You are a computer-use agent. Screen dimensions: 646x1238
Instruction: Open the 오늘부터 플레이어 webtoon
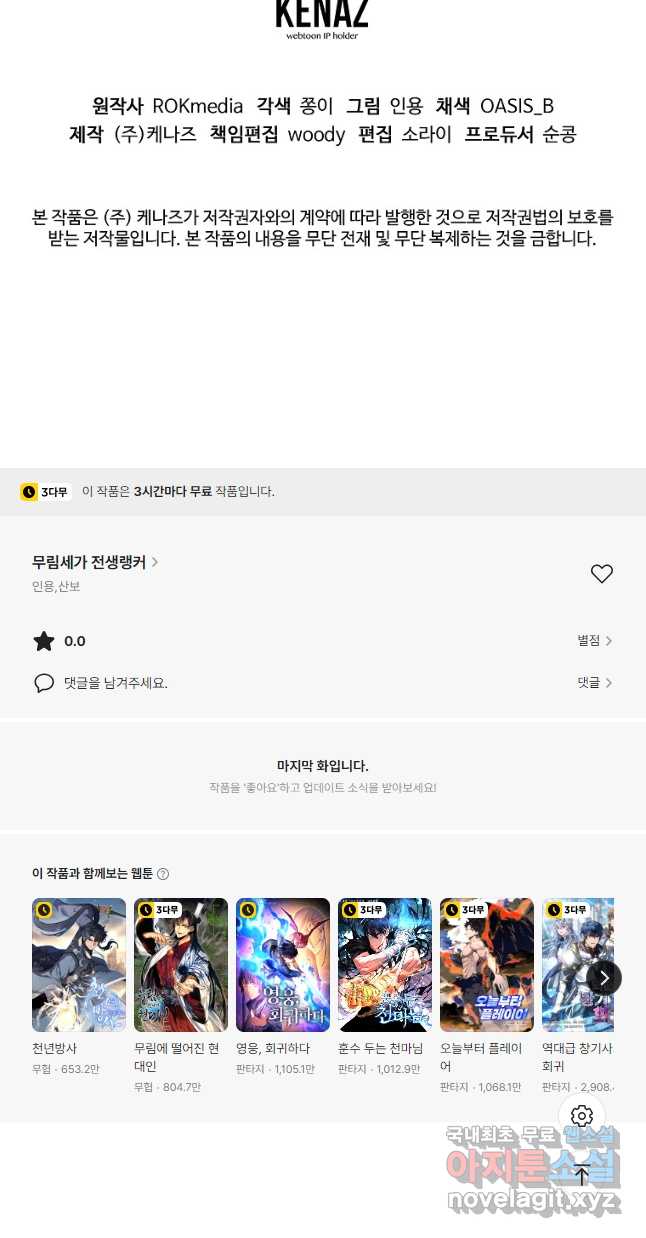click(x=487, y=965)
